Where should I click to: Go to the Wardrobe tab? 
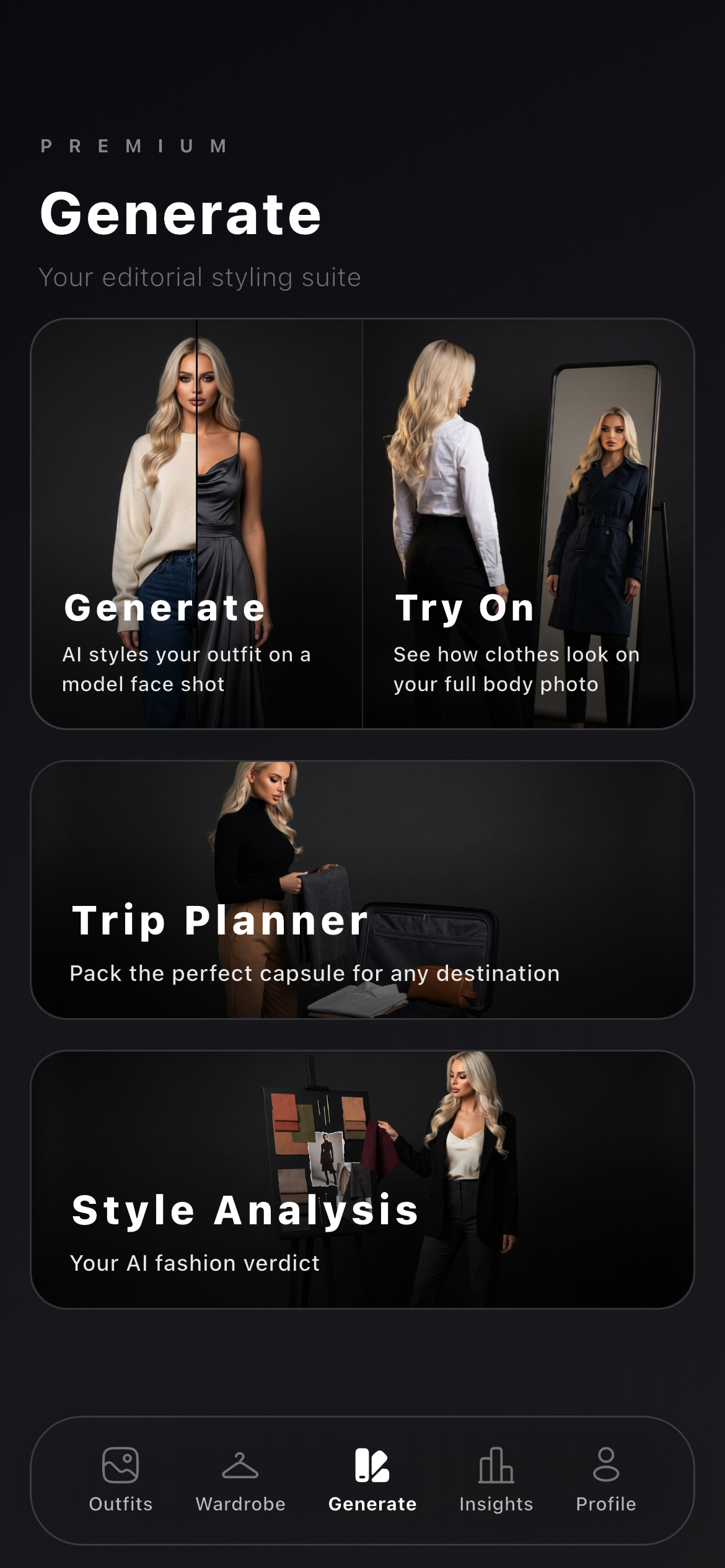(240, 1480)
